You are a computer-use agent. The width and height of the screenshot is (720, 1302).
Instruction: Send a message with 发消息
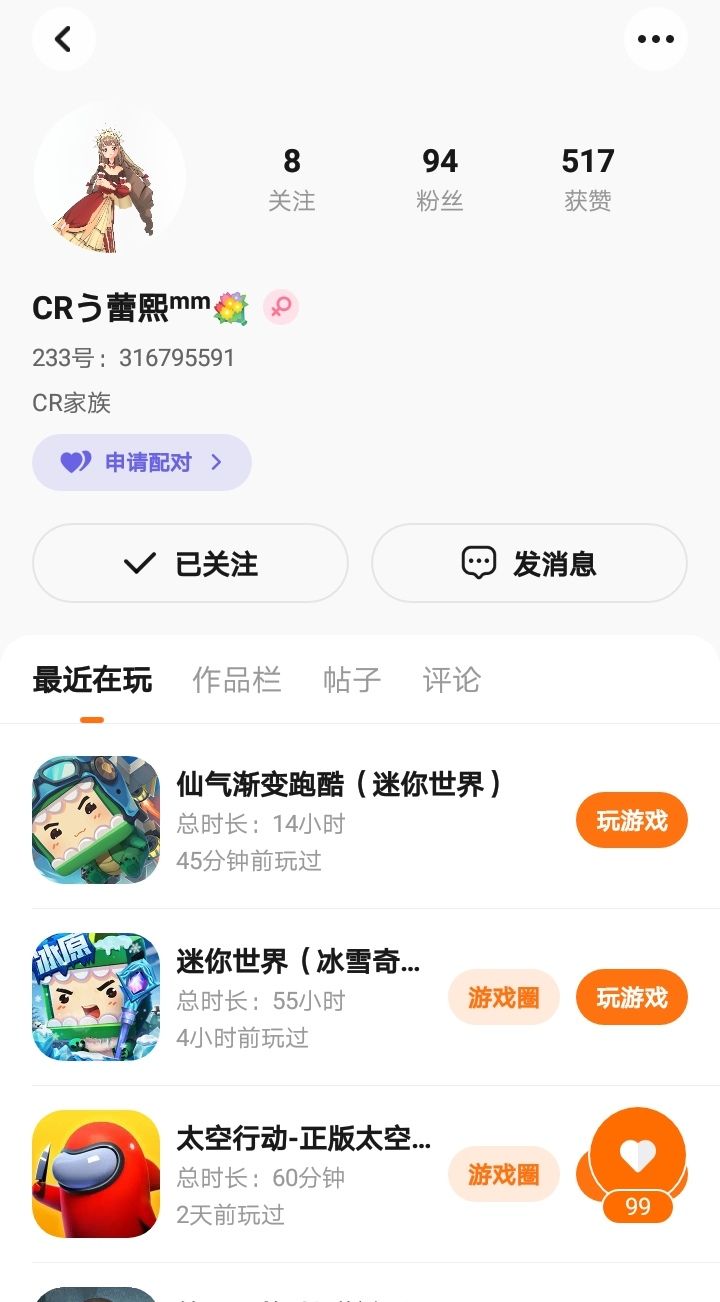(529, 563)
